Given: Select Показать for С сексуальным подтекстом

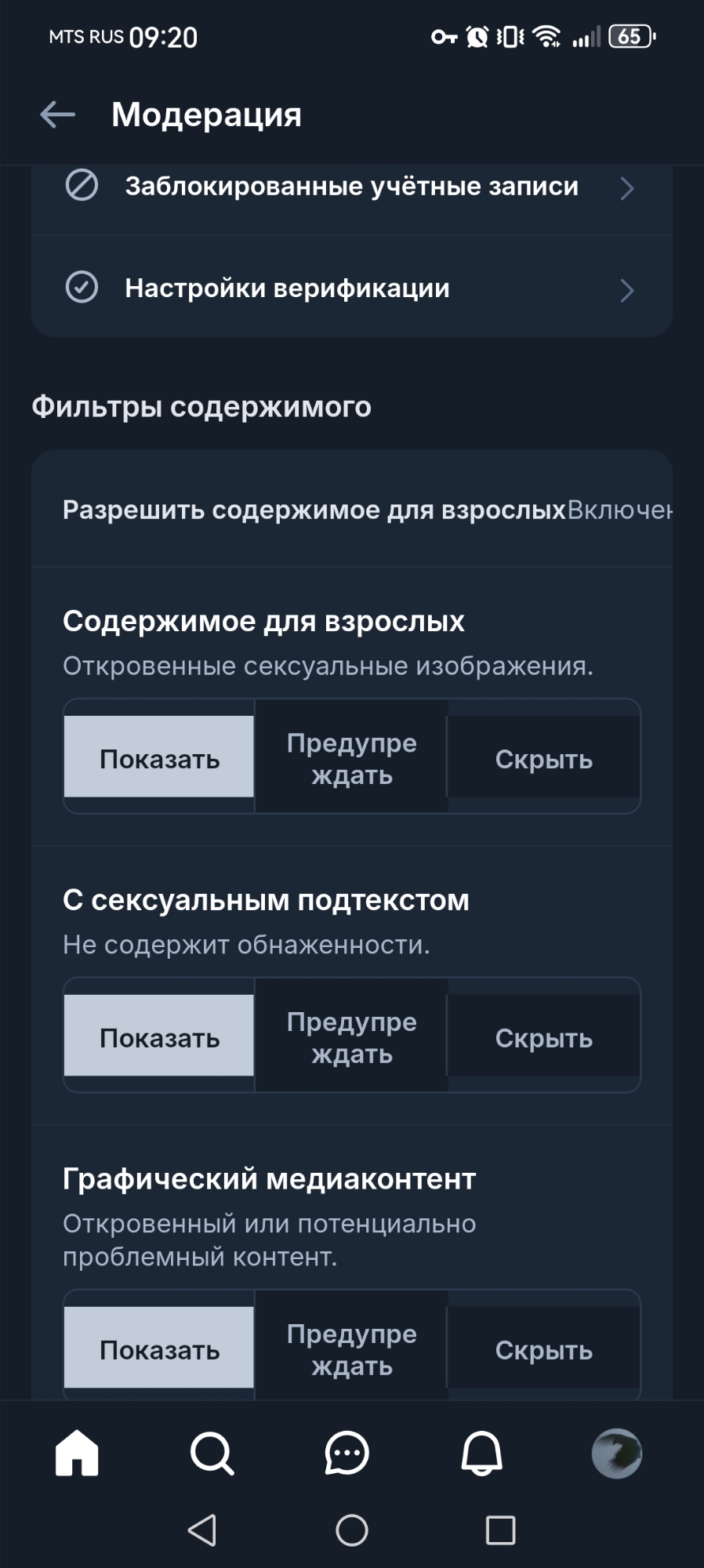Looking at the screenshot, I should click(x=159, y=1036).
